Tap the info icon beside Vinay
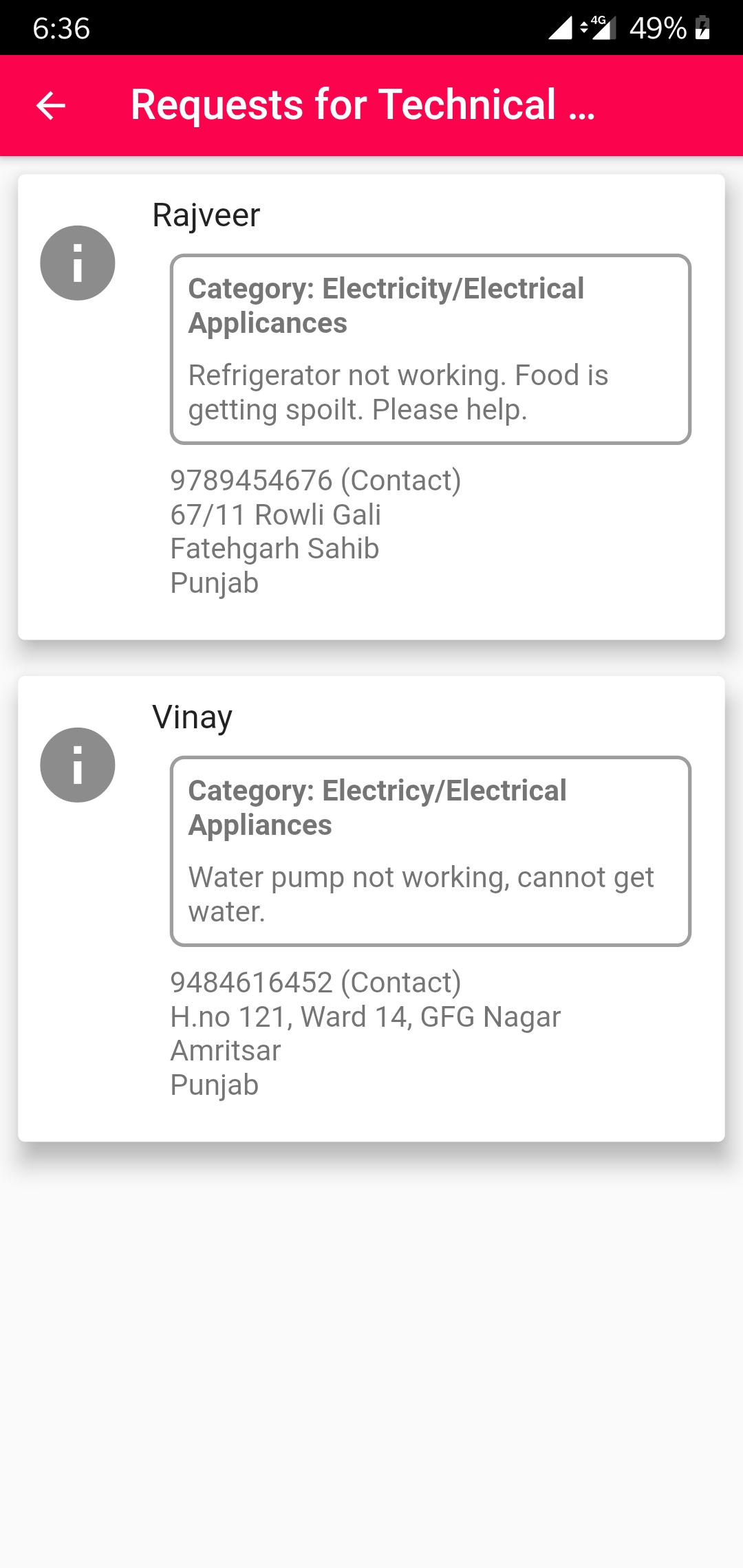This screenshot has height=1568, width=743. click(x=78, y=765)
